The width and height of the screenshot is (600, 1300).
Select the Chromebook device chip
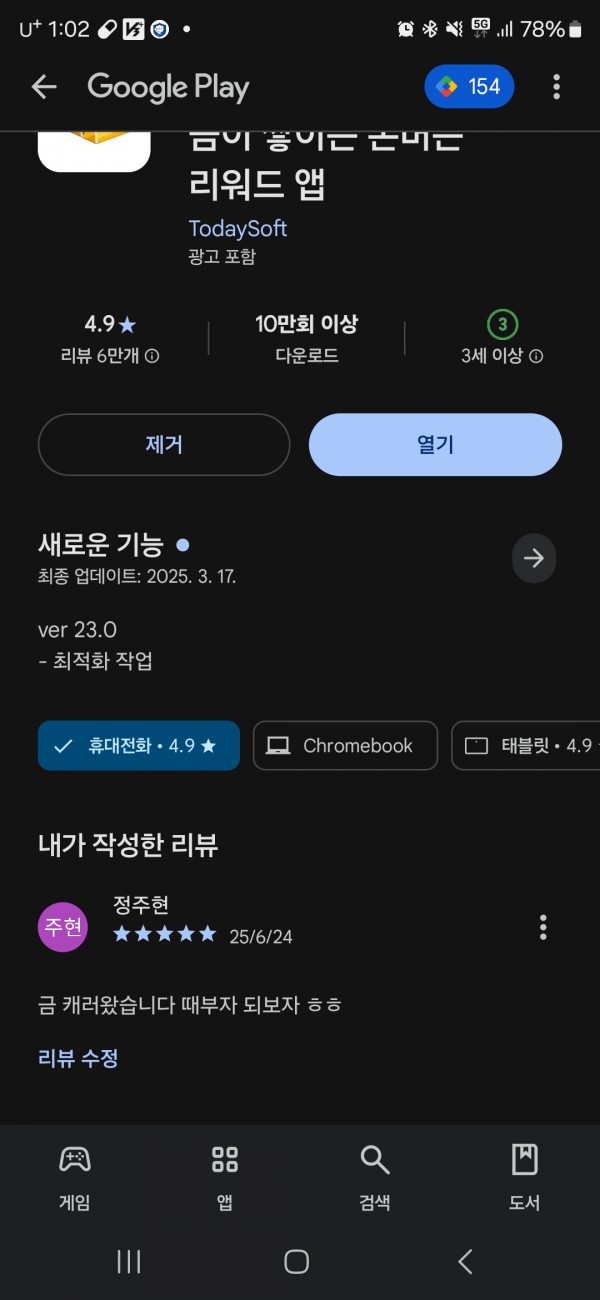345,746
